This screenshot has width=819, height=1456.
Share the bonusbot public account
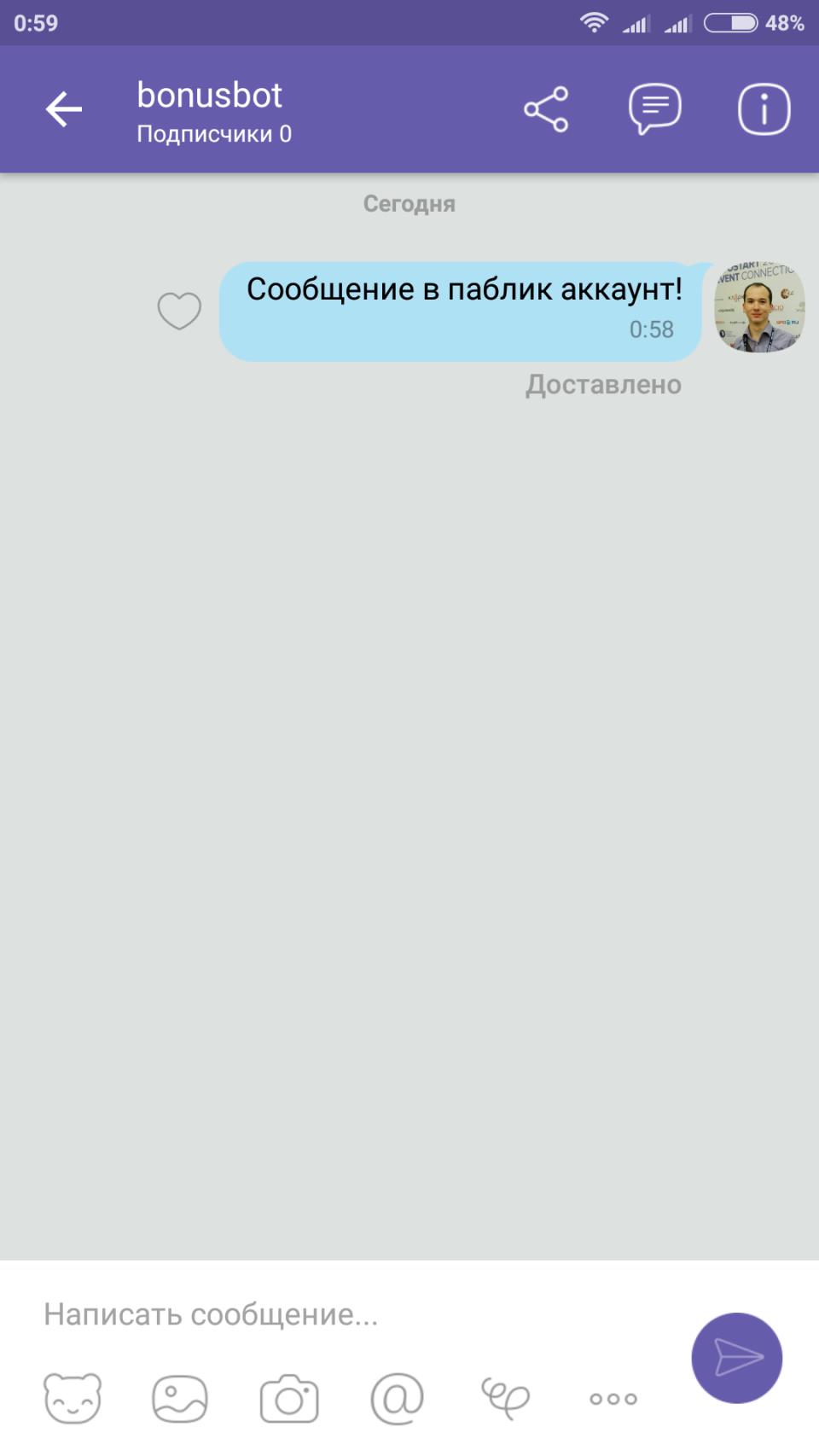(546, 109)
